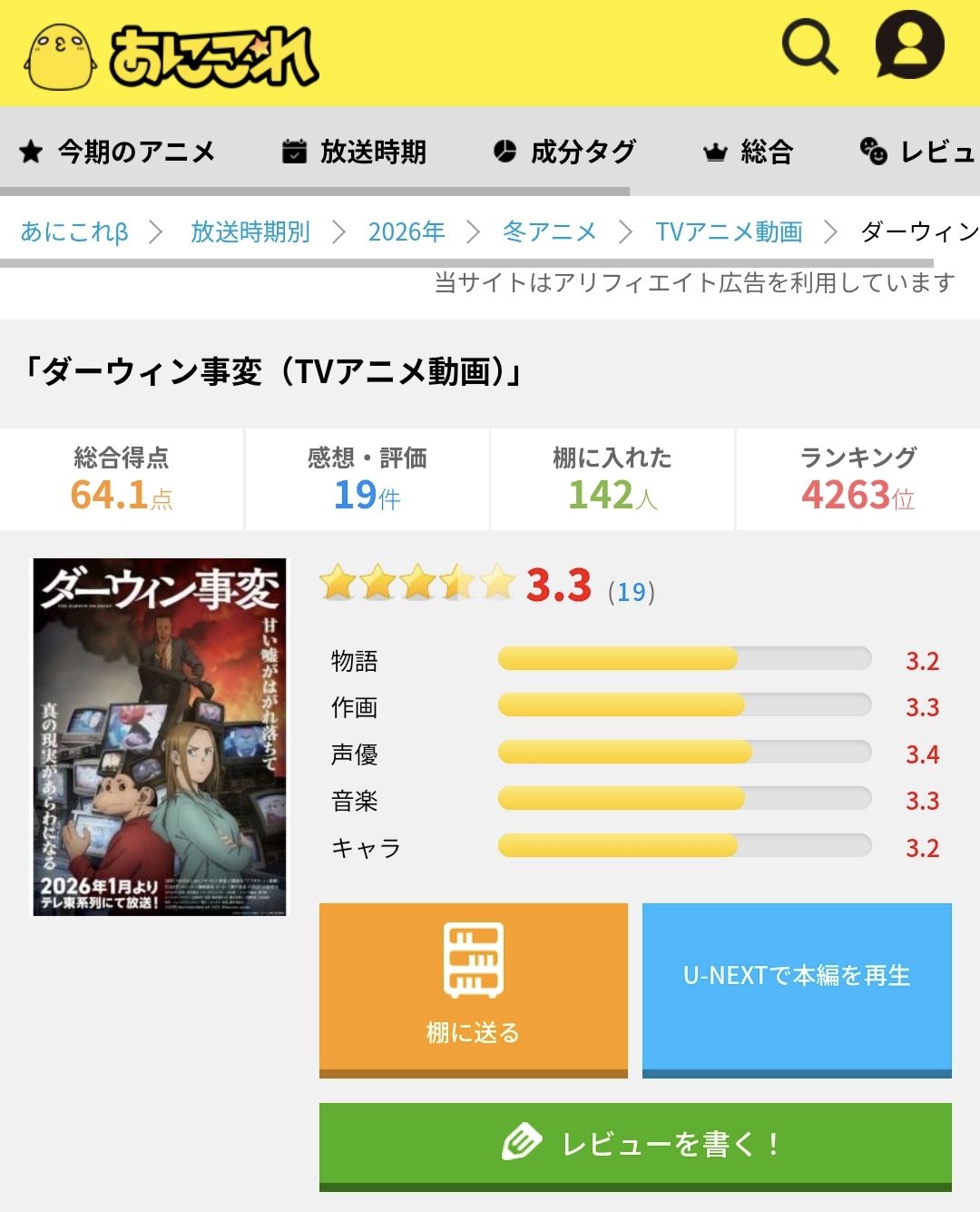980x1212 pixels.
Task: Open the 放送時期別 breadcrumb link
Action: point(250,232)
